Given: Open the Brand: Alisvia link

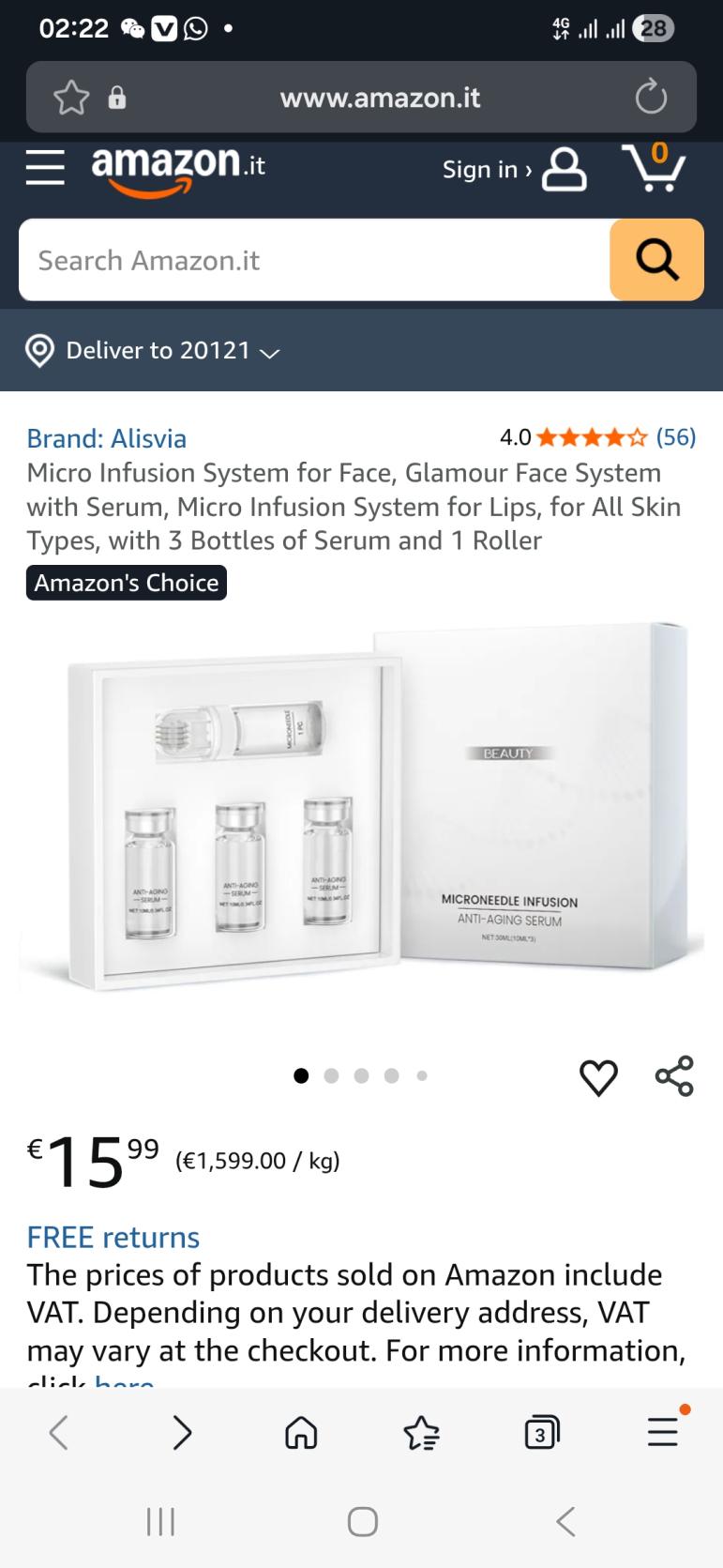Looking at the screenshot, I should coord(106,438).
